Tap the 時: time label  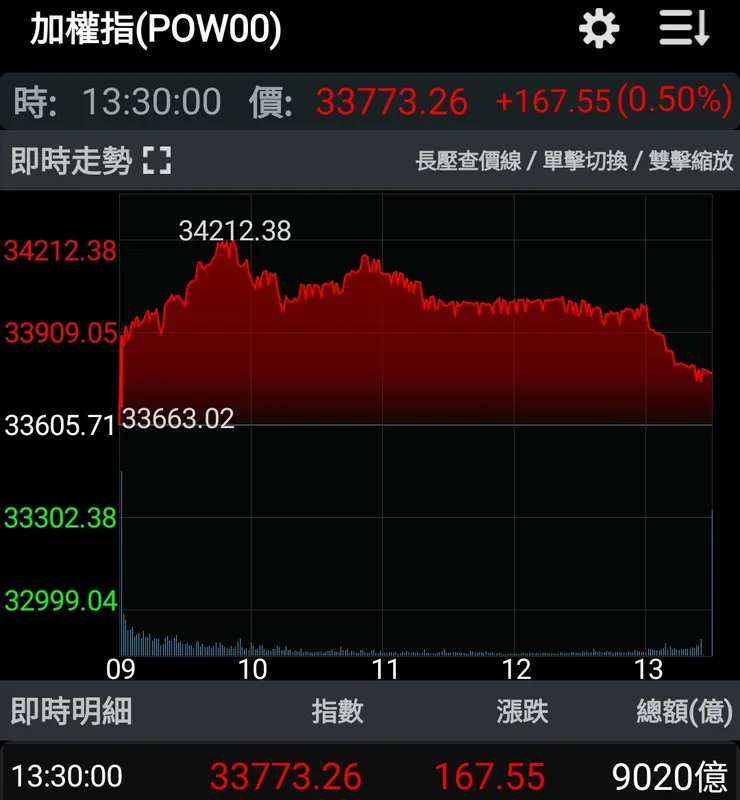[x=32, y=101]
